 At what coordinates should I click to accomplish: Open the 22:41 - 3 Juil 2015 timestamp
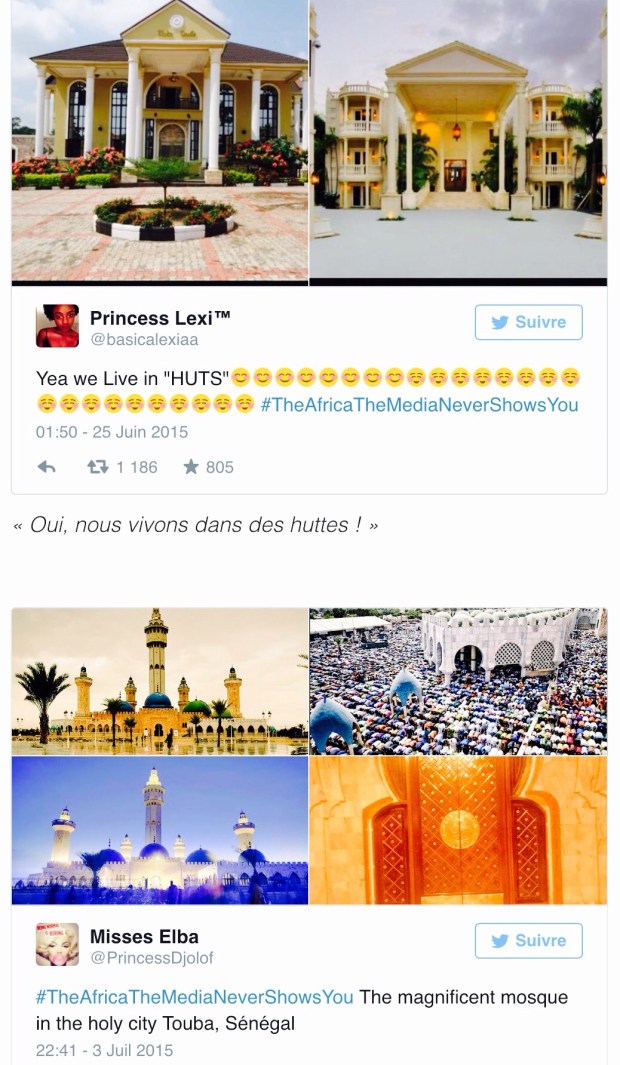pos(105,1050)
